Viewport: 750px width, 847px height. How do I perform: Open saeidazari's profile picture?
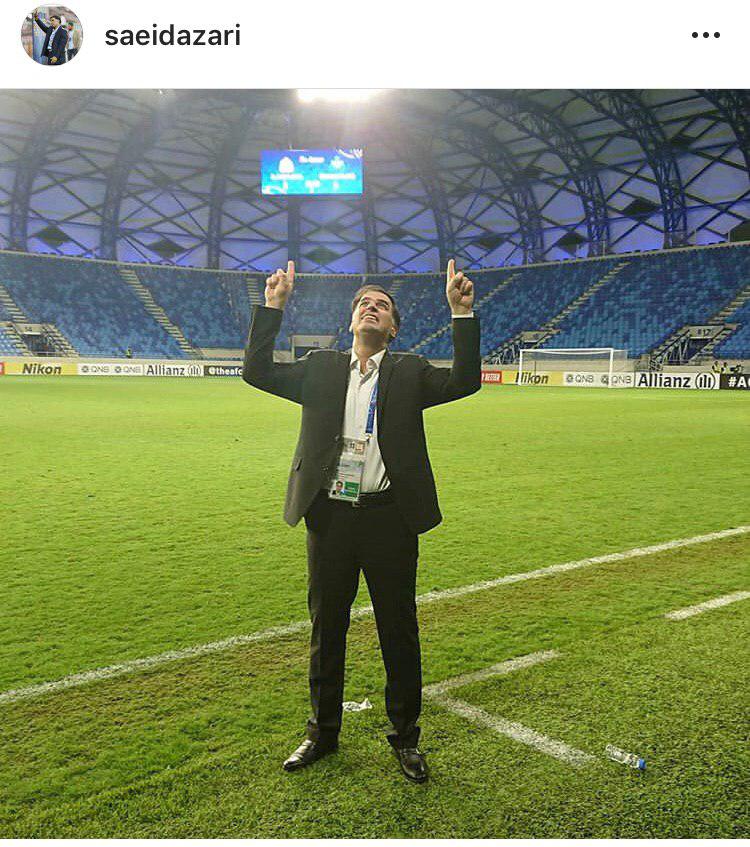pos(51,36)
